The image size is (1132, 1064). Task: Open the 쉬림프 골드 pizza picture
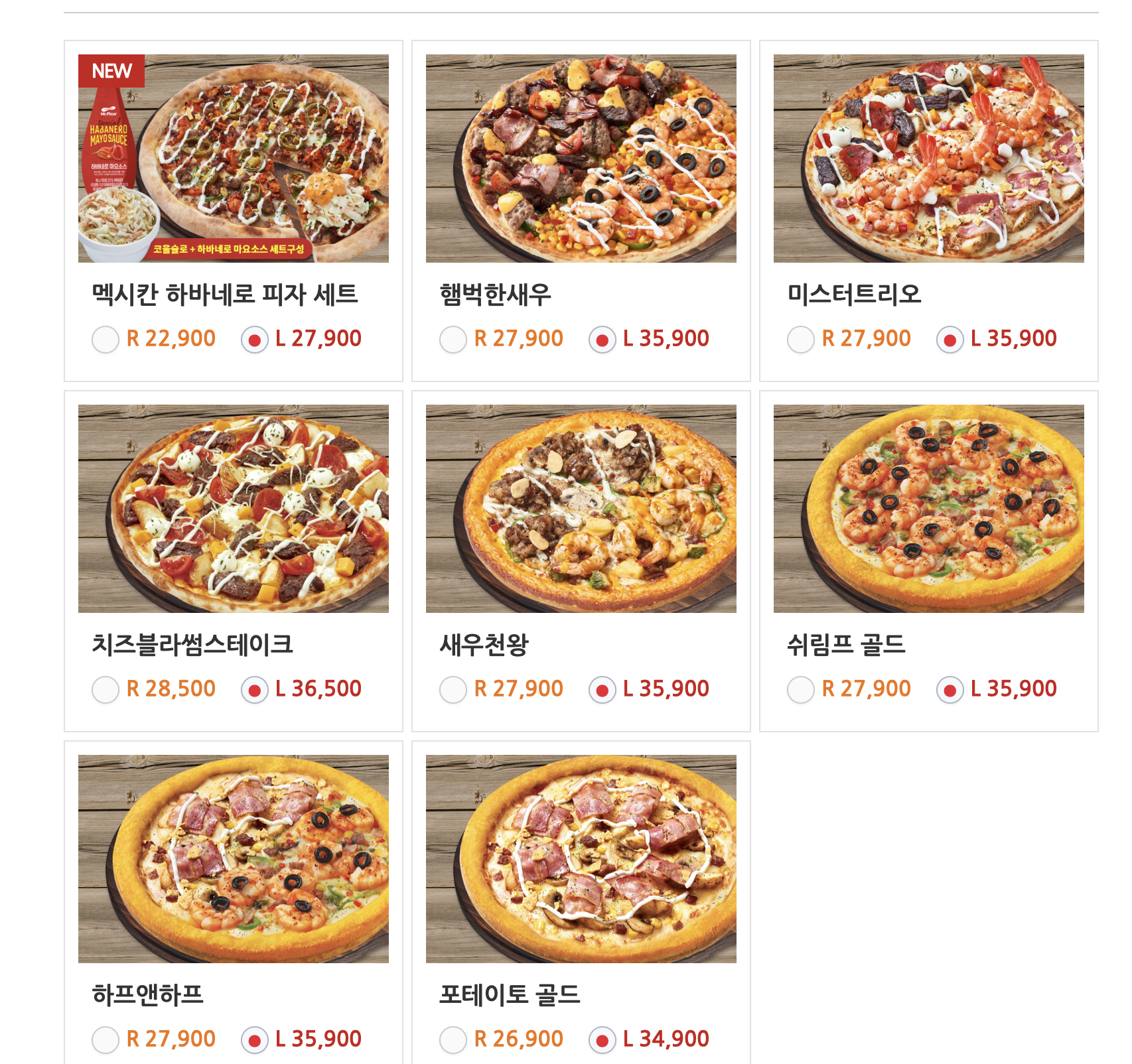[x=929, y=509]
